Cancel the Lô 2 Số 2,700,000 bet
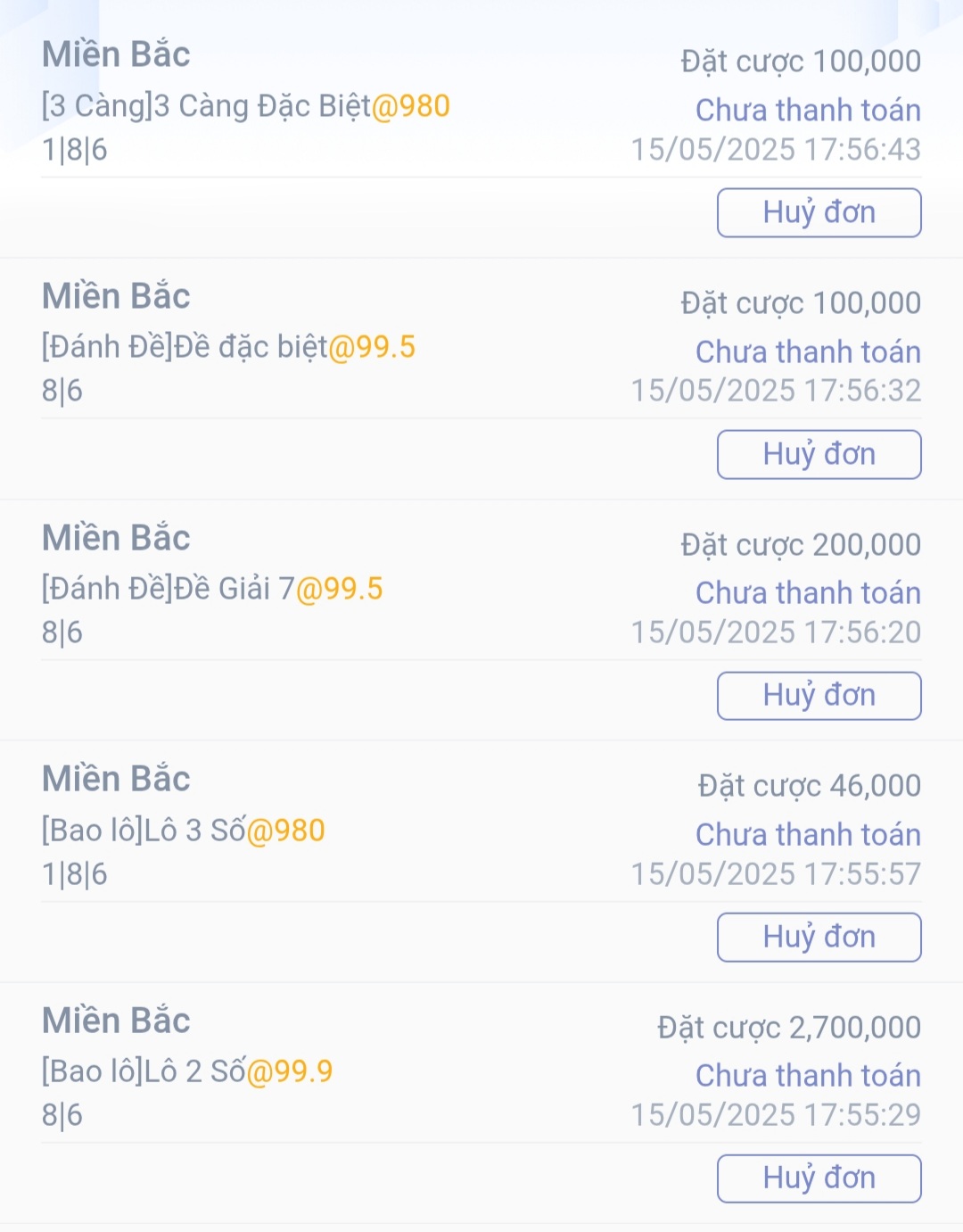Viewport: 963px width, 1232px height. point(819,1178)
